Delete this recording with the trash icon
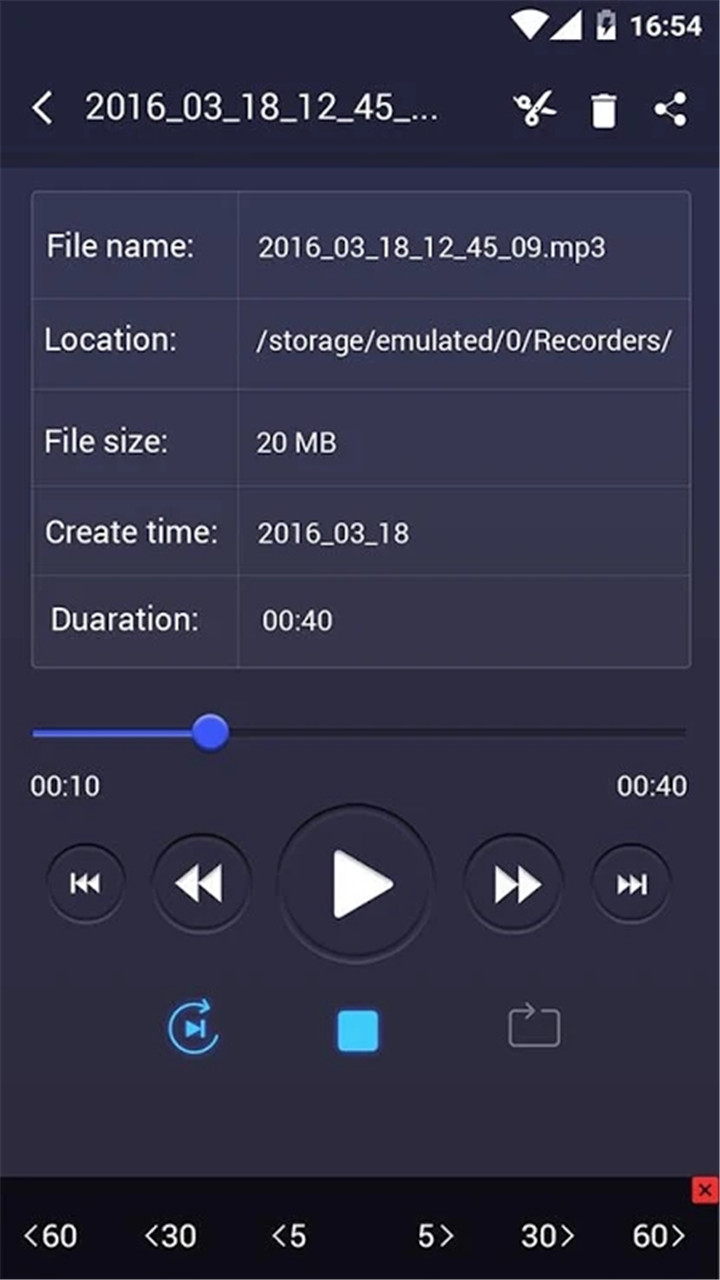 coord(603,110)
